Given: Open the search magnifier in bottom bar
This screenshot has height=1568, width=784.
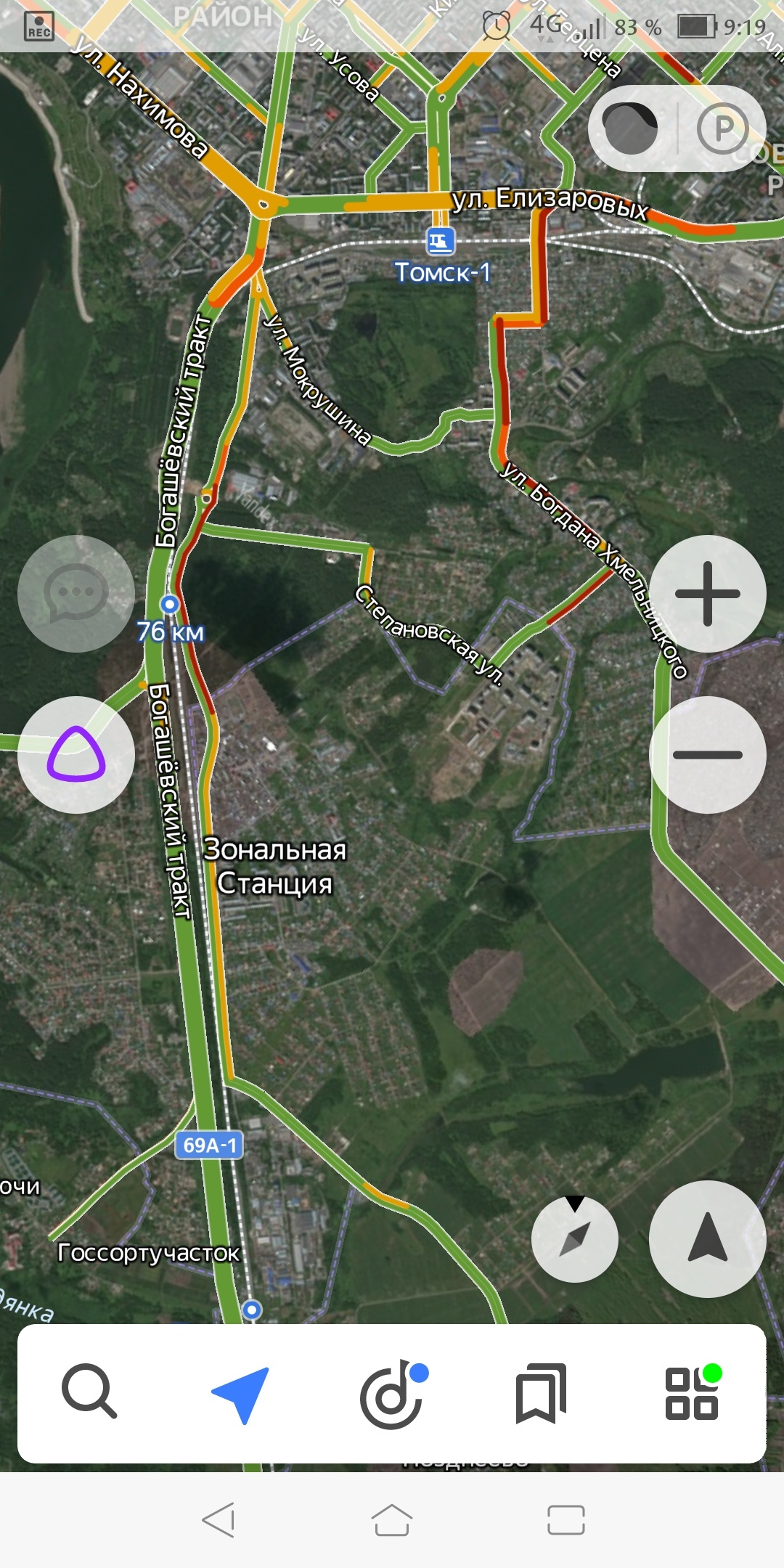Looking at the screenshot, I should [89, 1391].
